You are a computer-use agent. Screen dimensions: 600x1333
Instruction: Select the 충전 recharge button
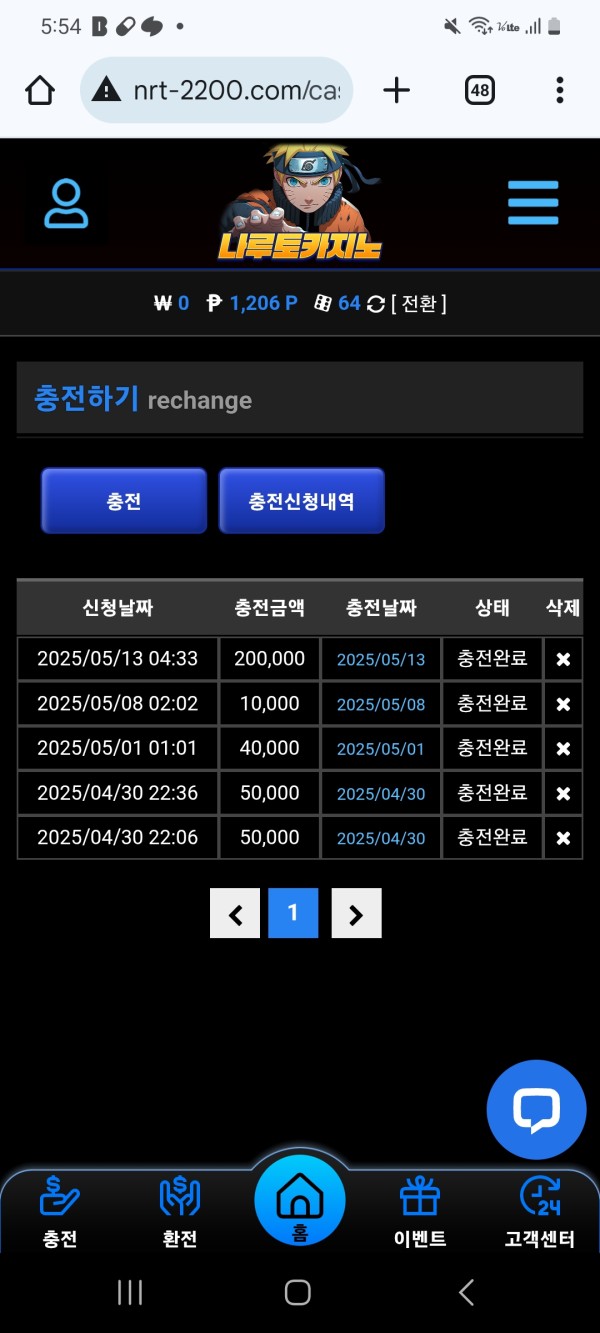124,501
